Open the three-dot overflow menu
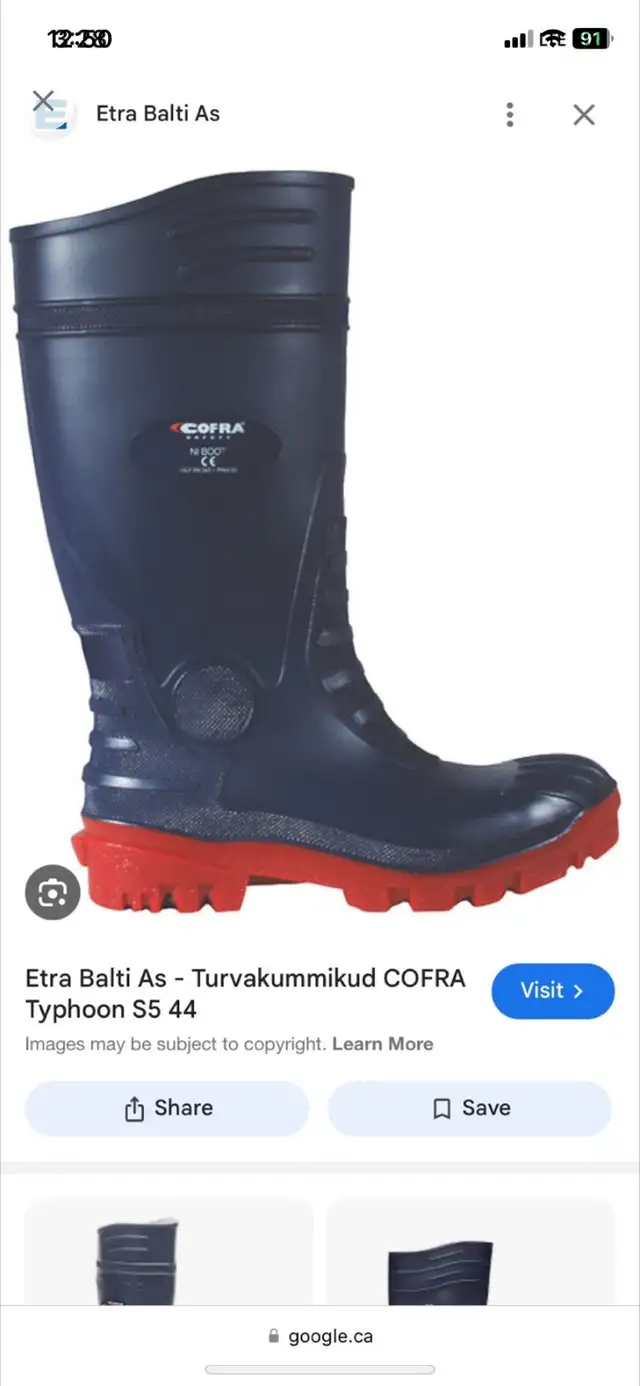Screen dimensions: 640x1386 (x=510, y=114)
